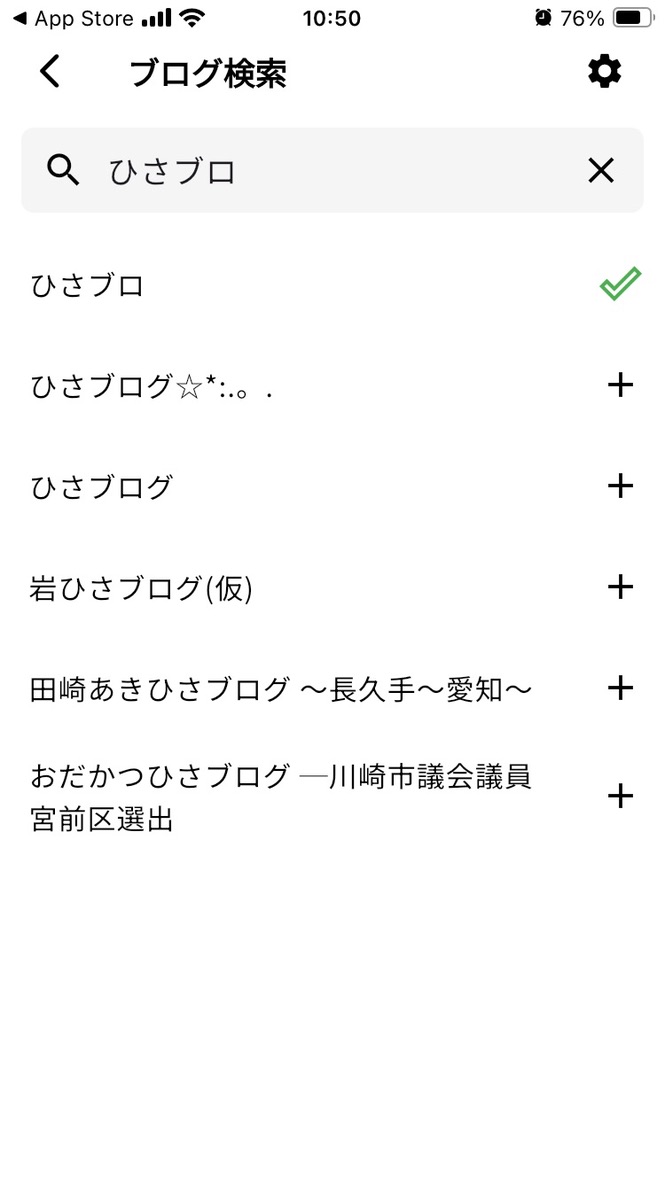665x1182 pixels.
Task: Focus the blog search field
Action: [330, 171]
